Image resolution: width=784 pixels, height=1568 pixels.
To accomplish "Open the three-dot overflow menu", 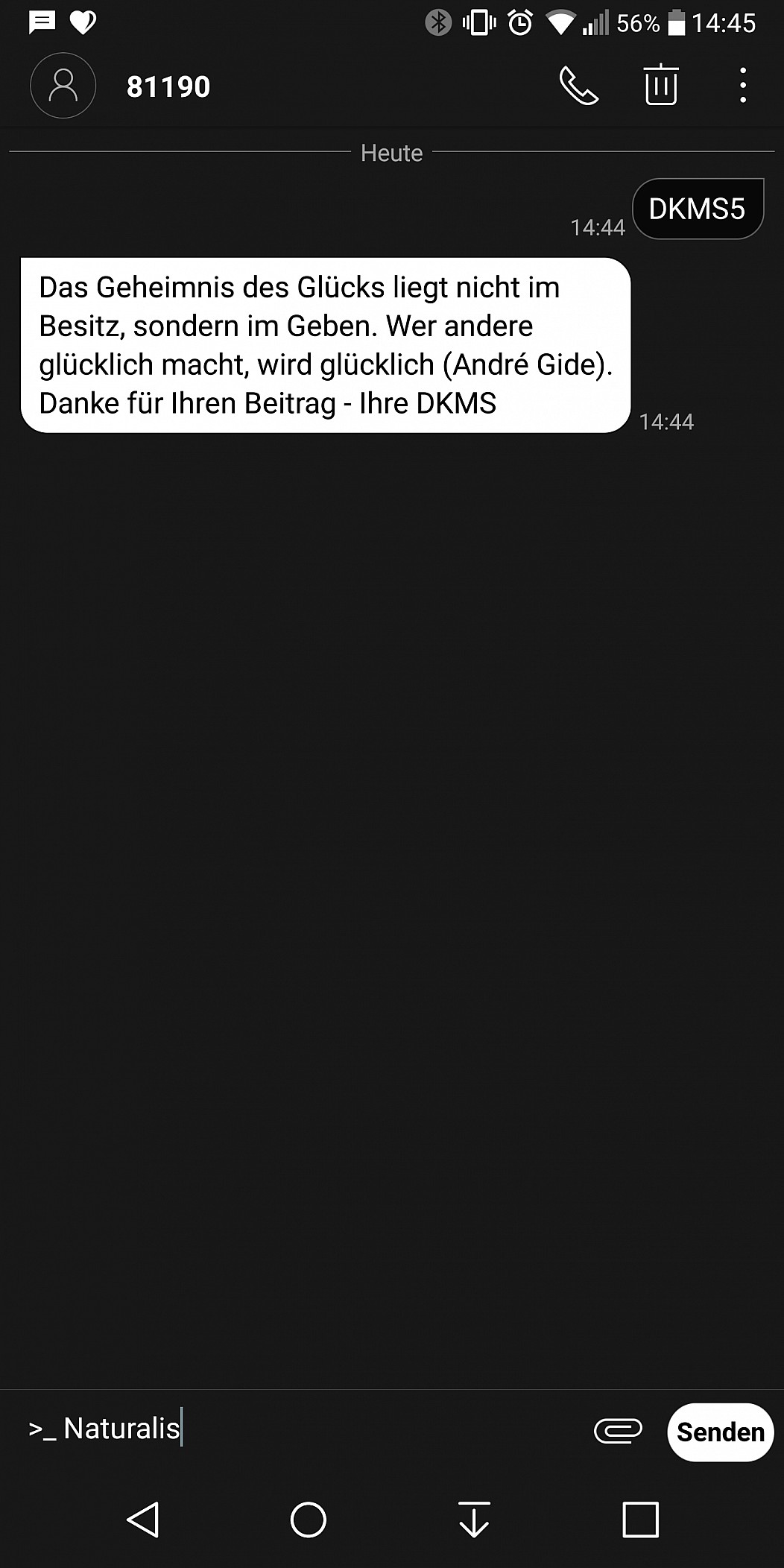I will (742, 86).
